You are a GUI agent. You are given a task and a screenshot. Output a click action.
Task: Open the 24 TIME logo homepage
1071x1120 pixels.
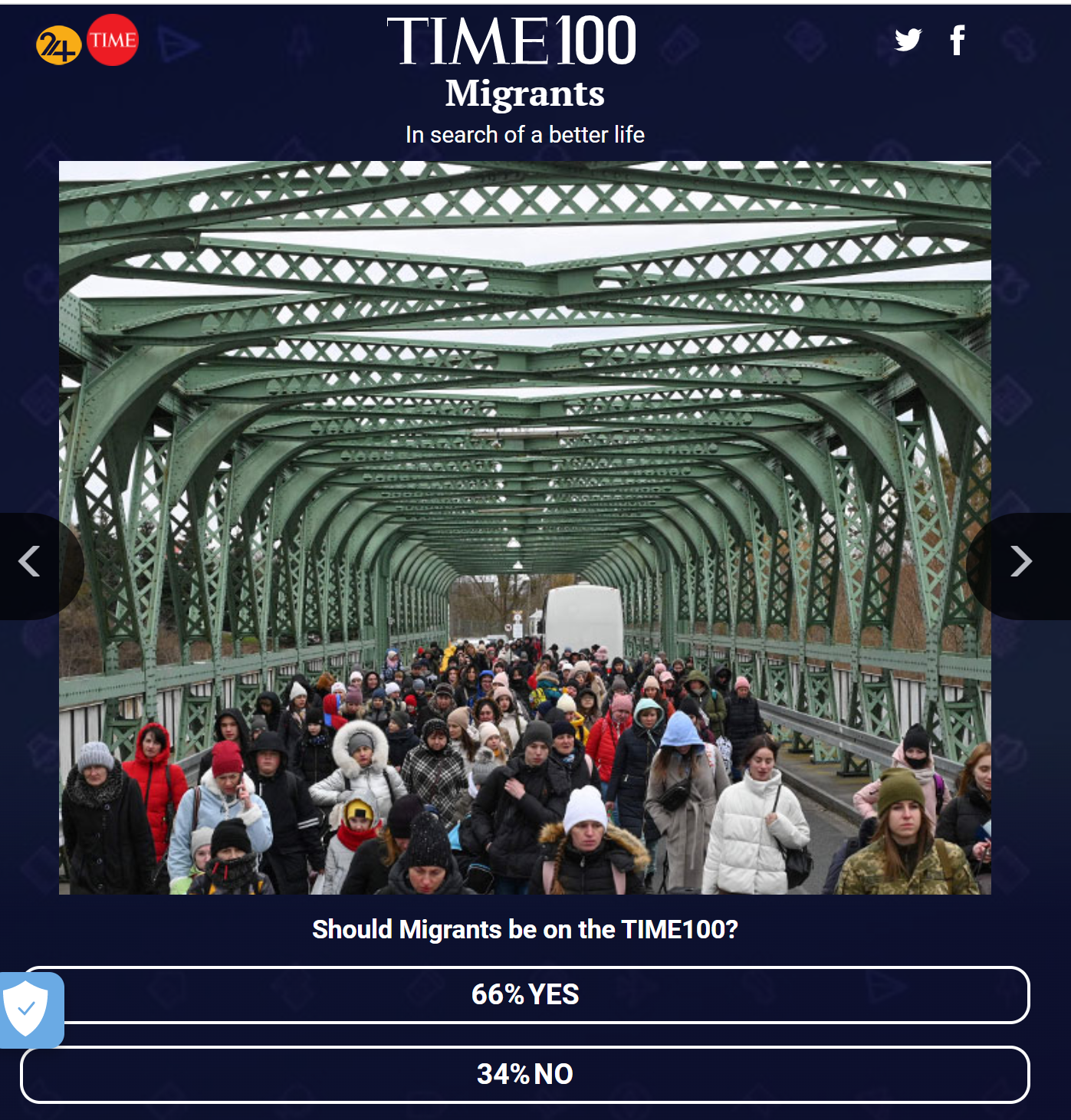click(x=87, y=41)
